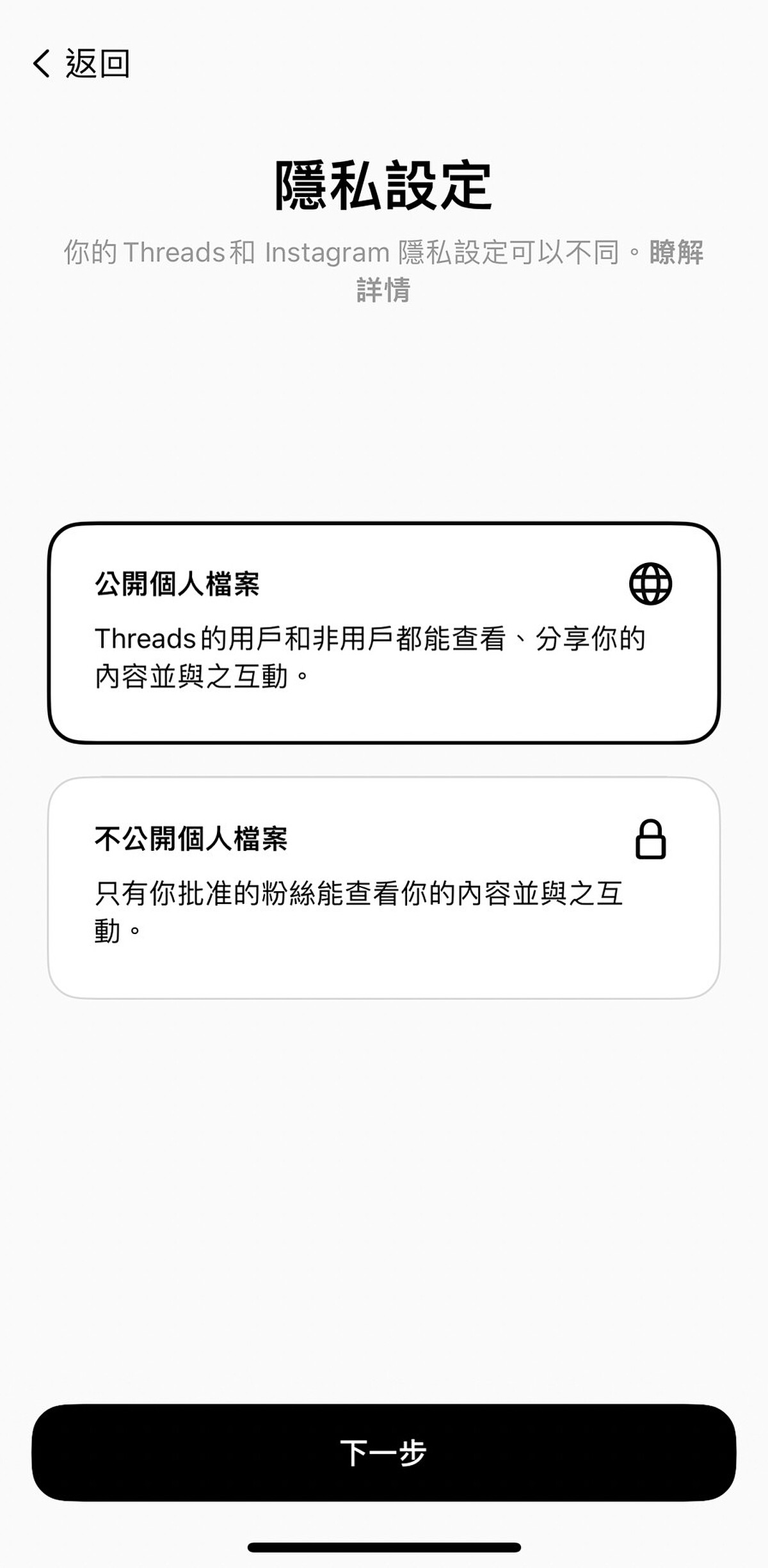Viewport: 768px width, 1568px height.
Task: Continue with the 下一步 button
Action: 384,1452
